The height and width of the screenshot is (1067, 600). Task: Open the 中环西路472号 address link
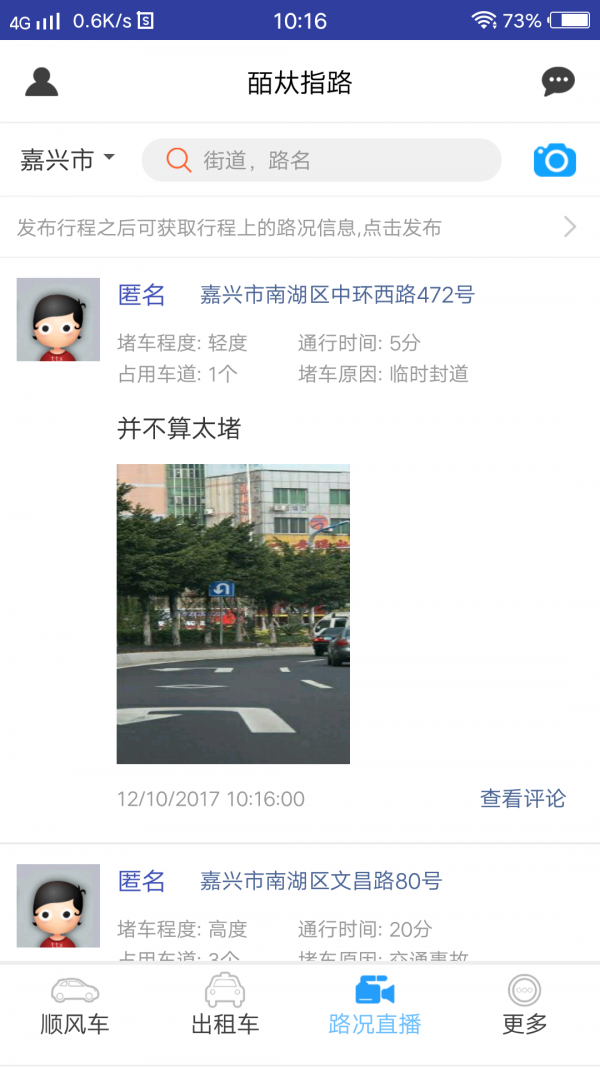[x=337, y=295]
